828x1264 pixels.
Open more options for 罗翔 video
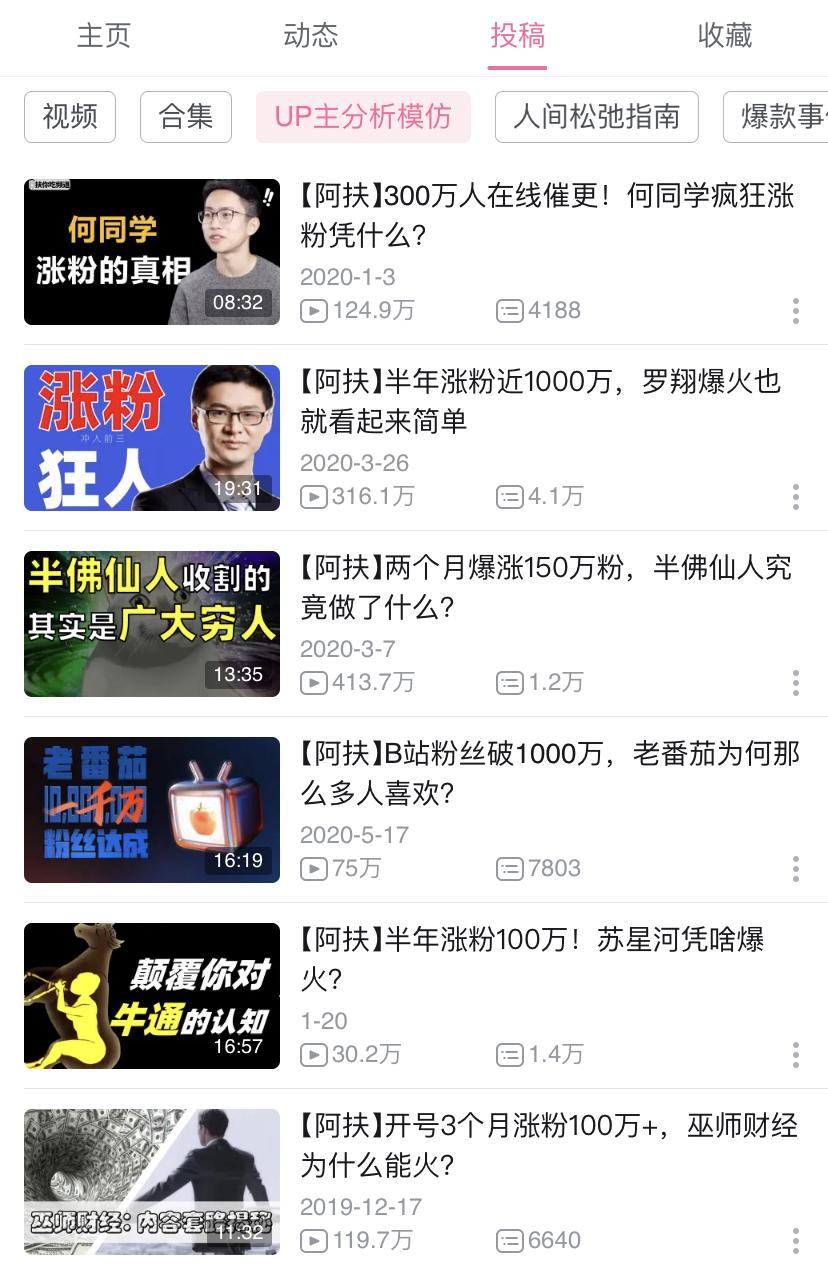pos(795,497)
